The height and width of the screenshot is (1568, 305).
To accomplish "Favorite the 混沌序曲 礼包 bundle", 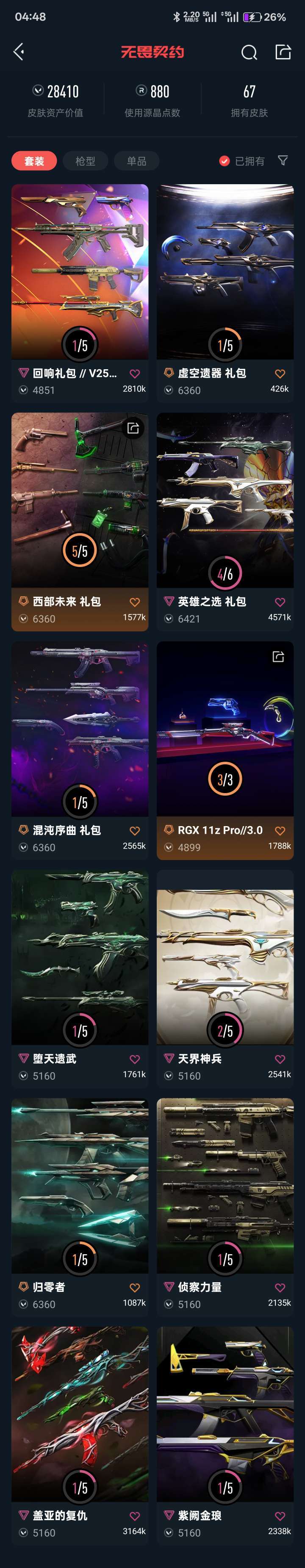I will pyautogui.click(x=135, y=830).
